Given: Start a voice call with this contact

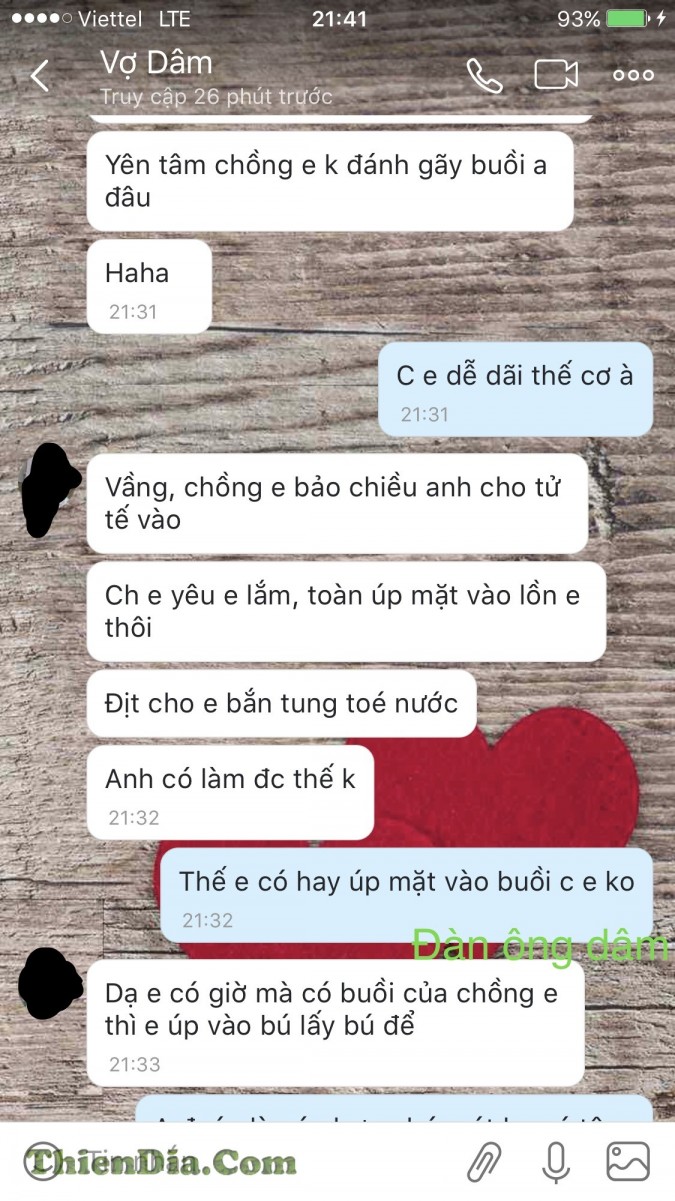Looking at the screenshot, I should point(484,76).
